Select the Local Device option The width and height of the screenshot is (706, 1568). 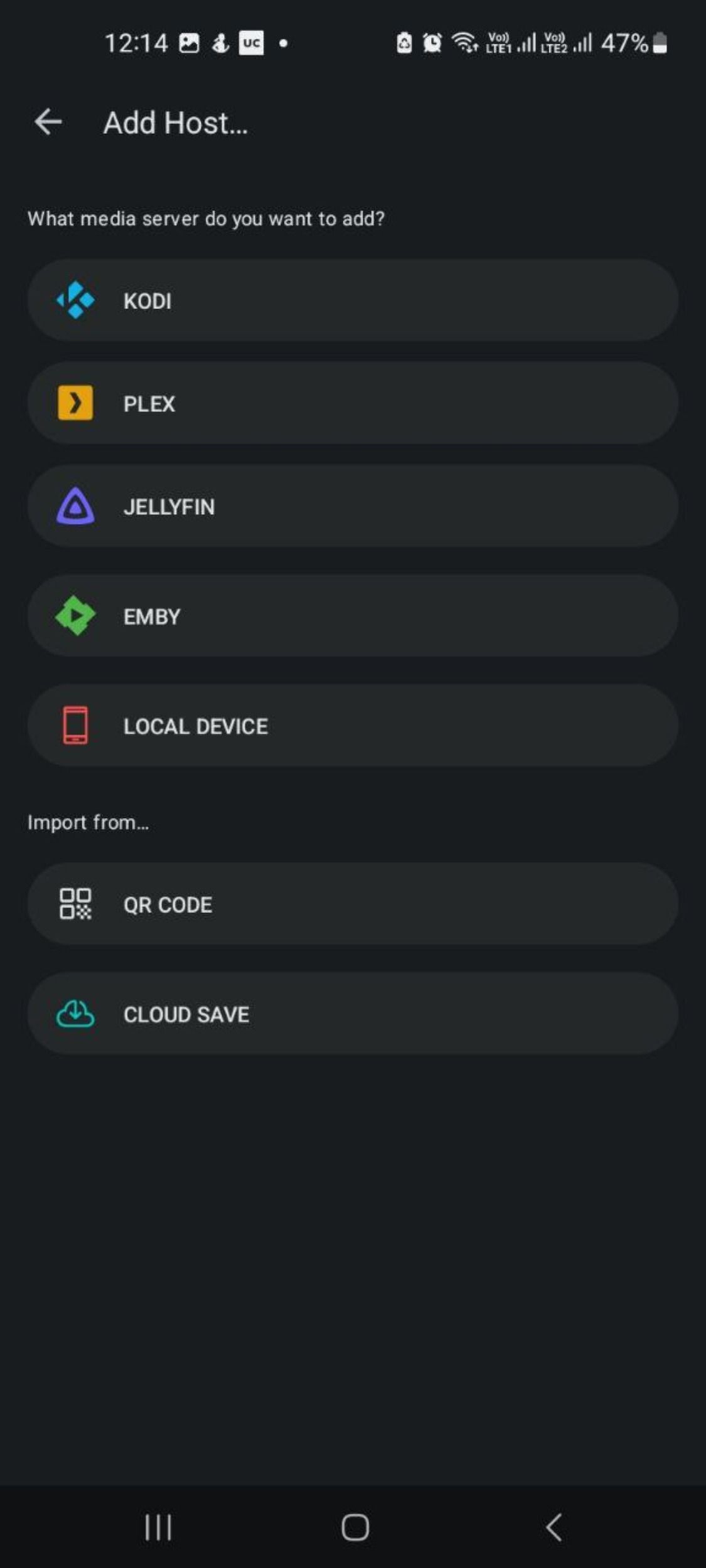coord(352,726)
